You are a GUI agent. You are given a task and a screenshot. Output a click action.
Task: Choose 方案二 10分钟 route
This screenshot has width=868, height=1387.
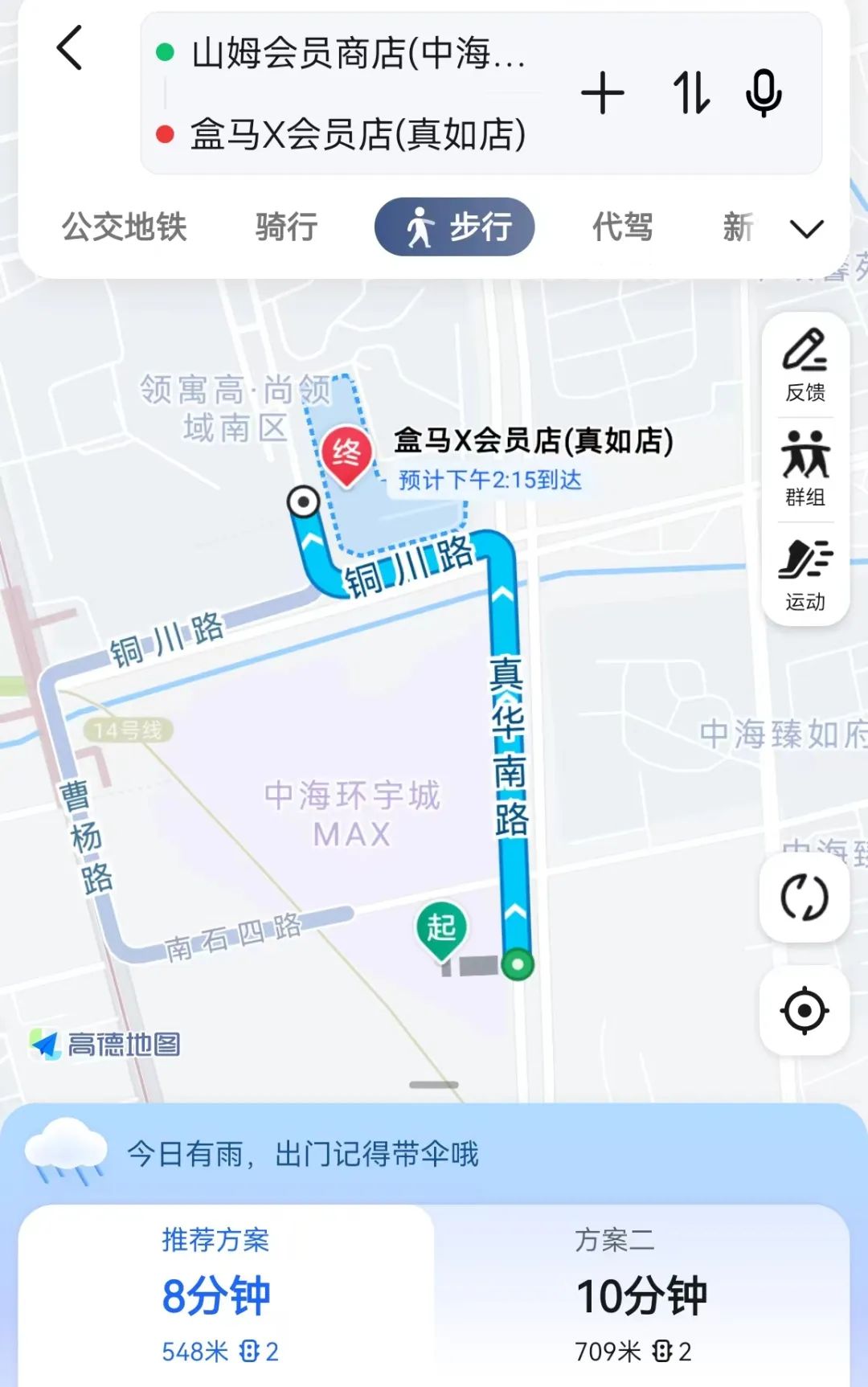pyautogui.click(x=641, y=1295)
